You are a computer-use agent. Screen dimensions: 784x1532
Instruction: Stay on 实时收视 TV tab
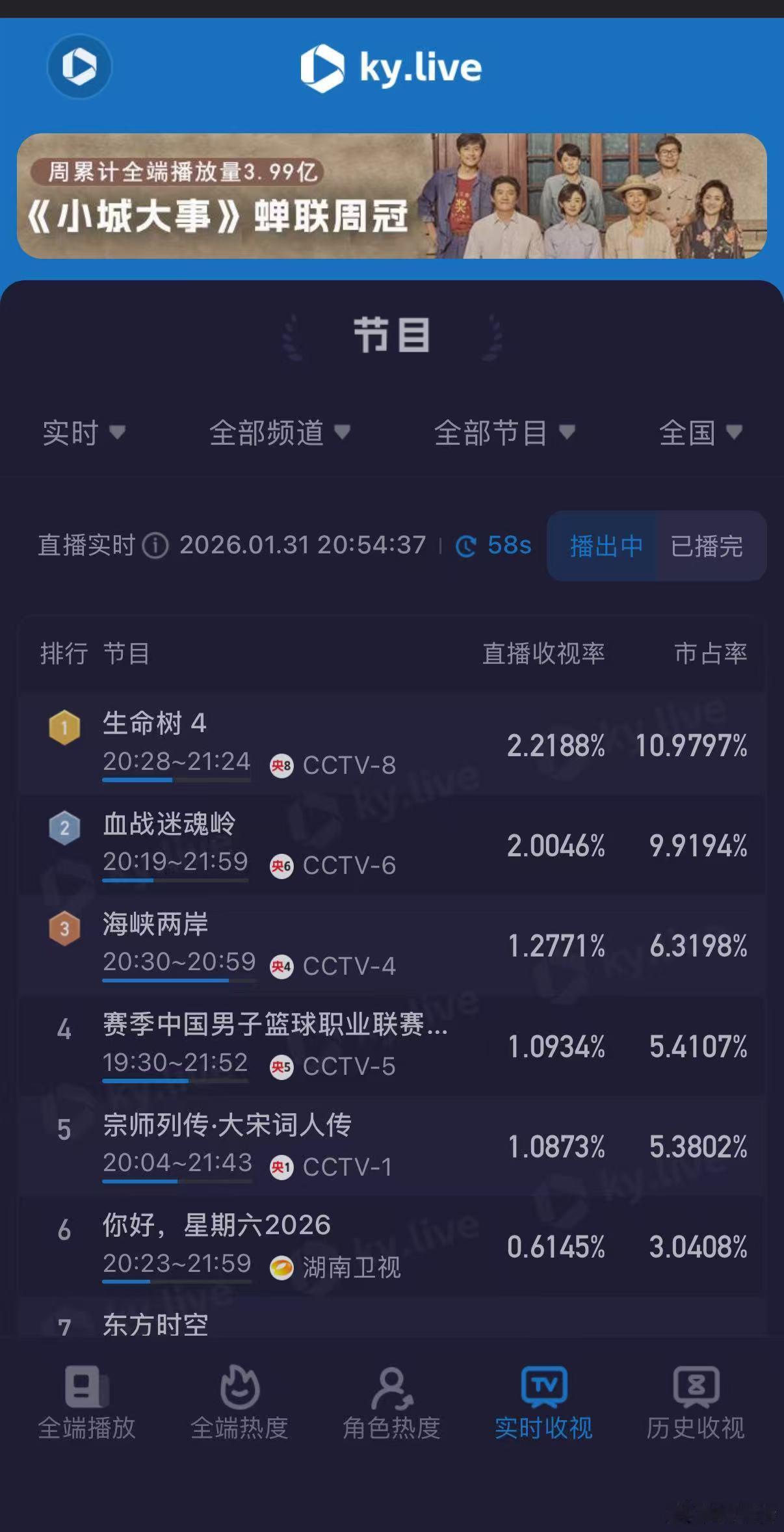coord(543,1408)
